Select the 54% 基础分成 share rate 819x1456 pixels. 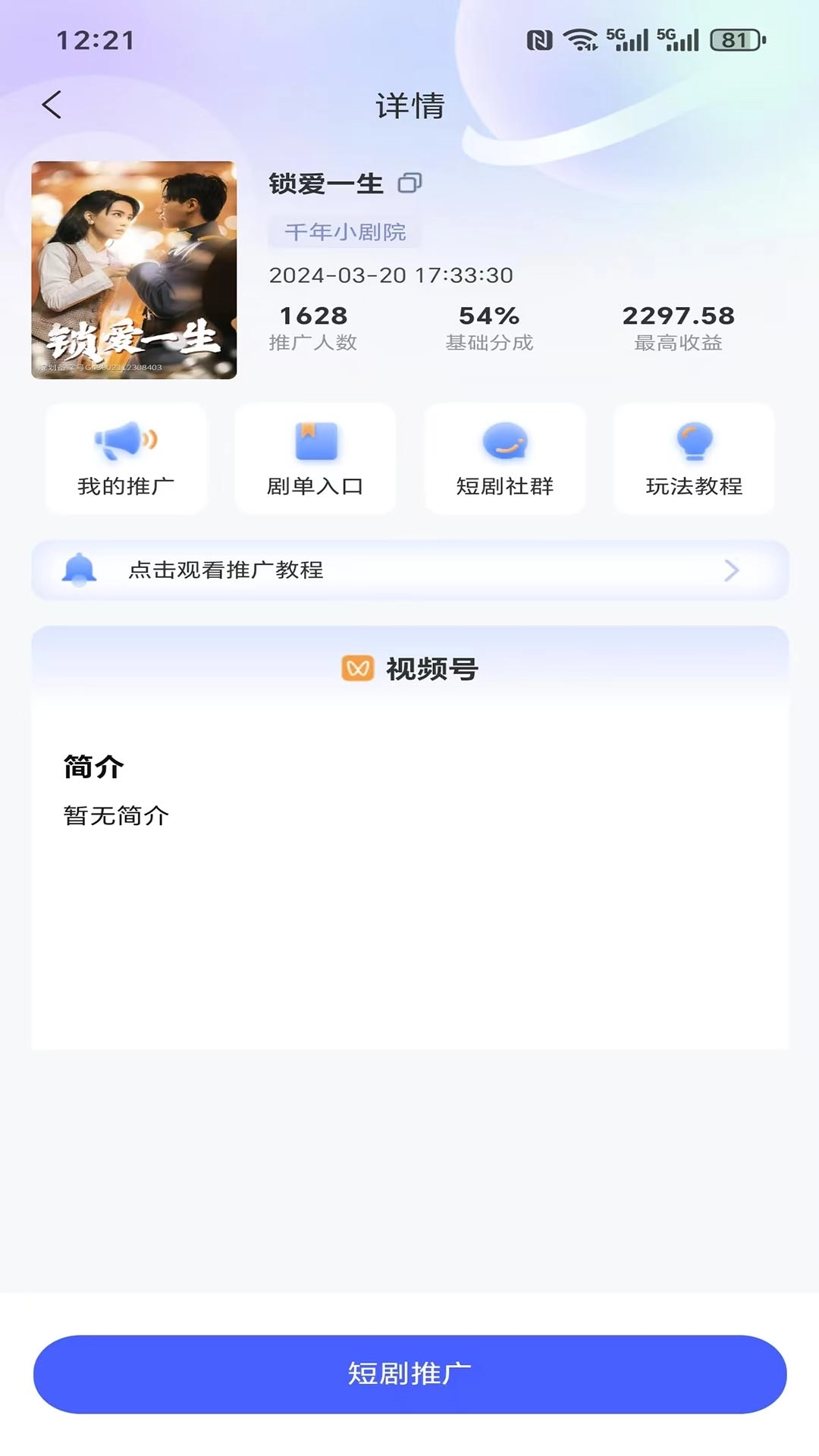tap(488, 326)
